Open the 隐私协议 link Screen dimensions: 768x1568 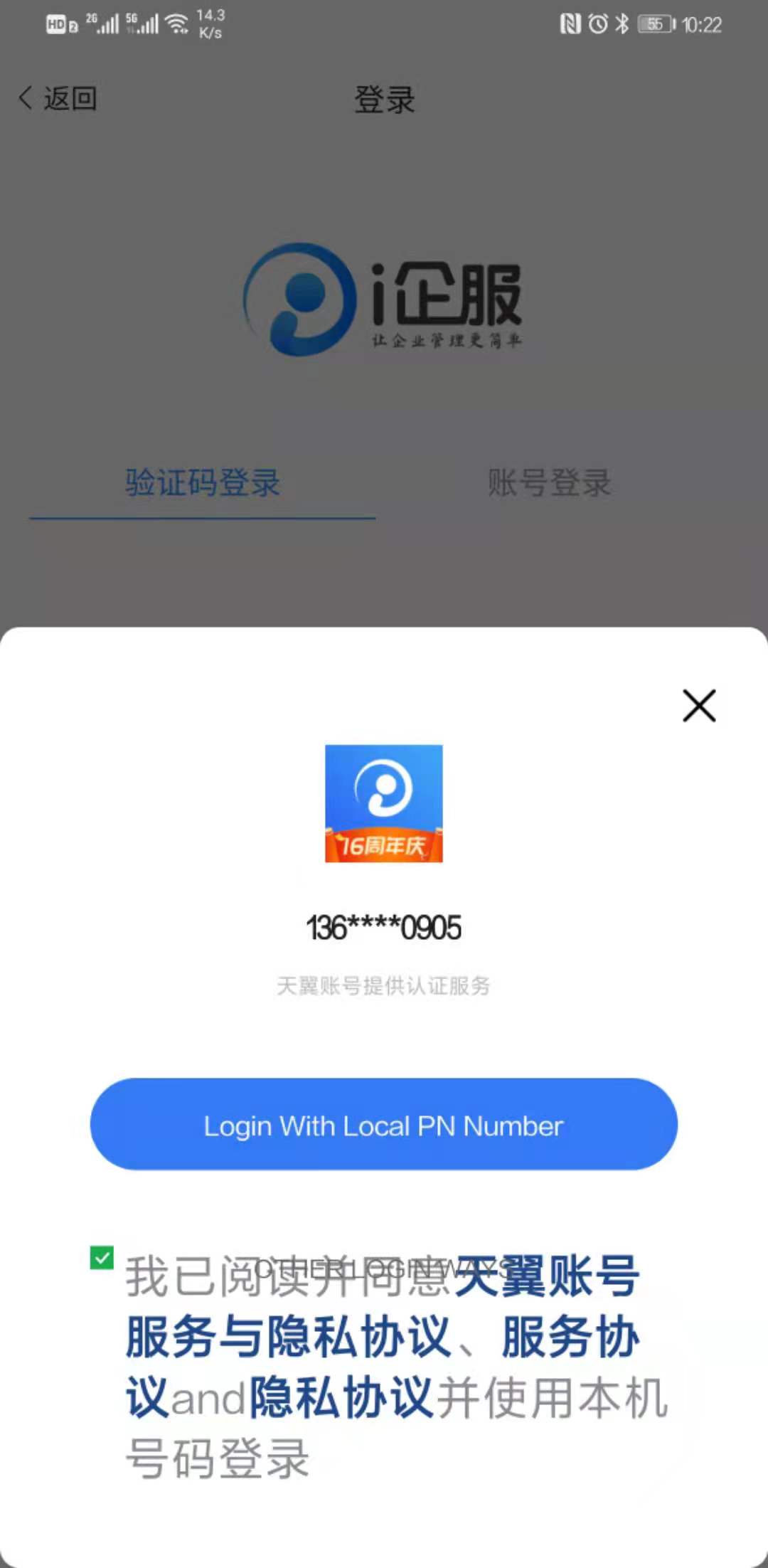coord(341,1397)
